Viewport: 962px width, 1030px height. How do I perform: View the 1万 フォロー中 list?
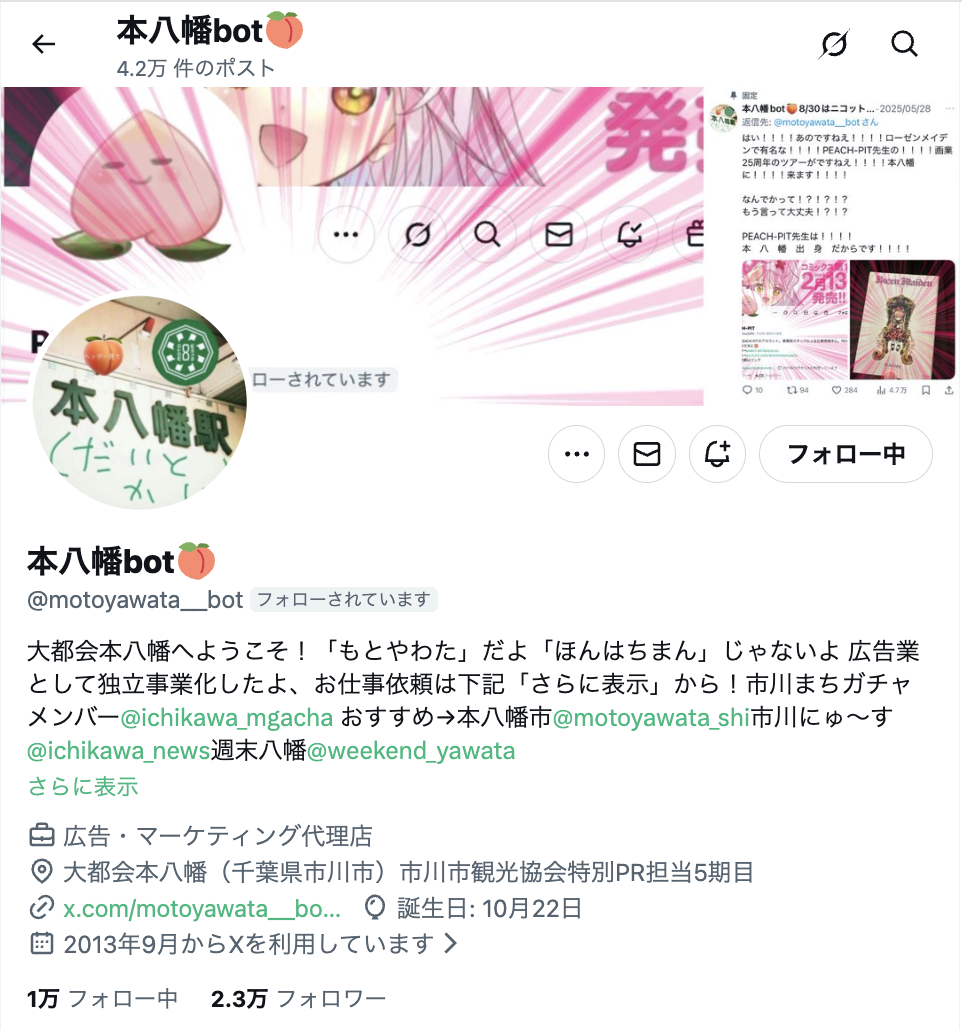(103, 998)
